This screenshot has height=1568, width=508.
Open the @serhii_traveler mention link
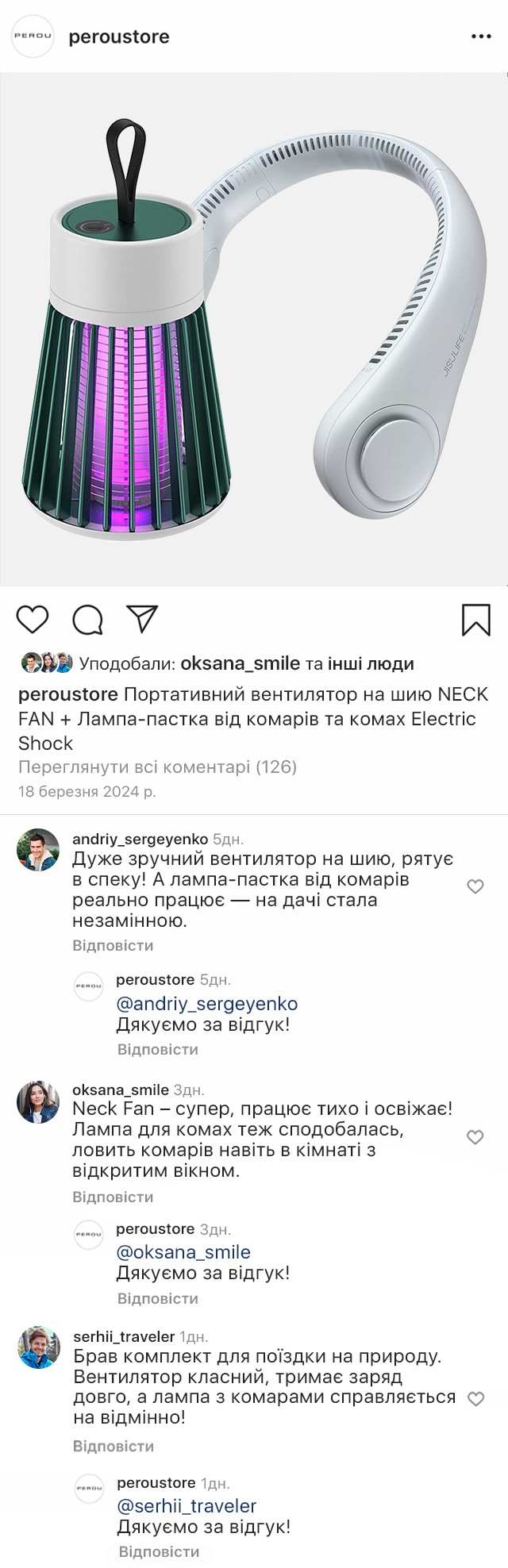187,1506
